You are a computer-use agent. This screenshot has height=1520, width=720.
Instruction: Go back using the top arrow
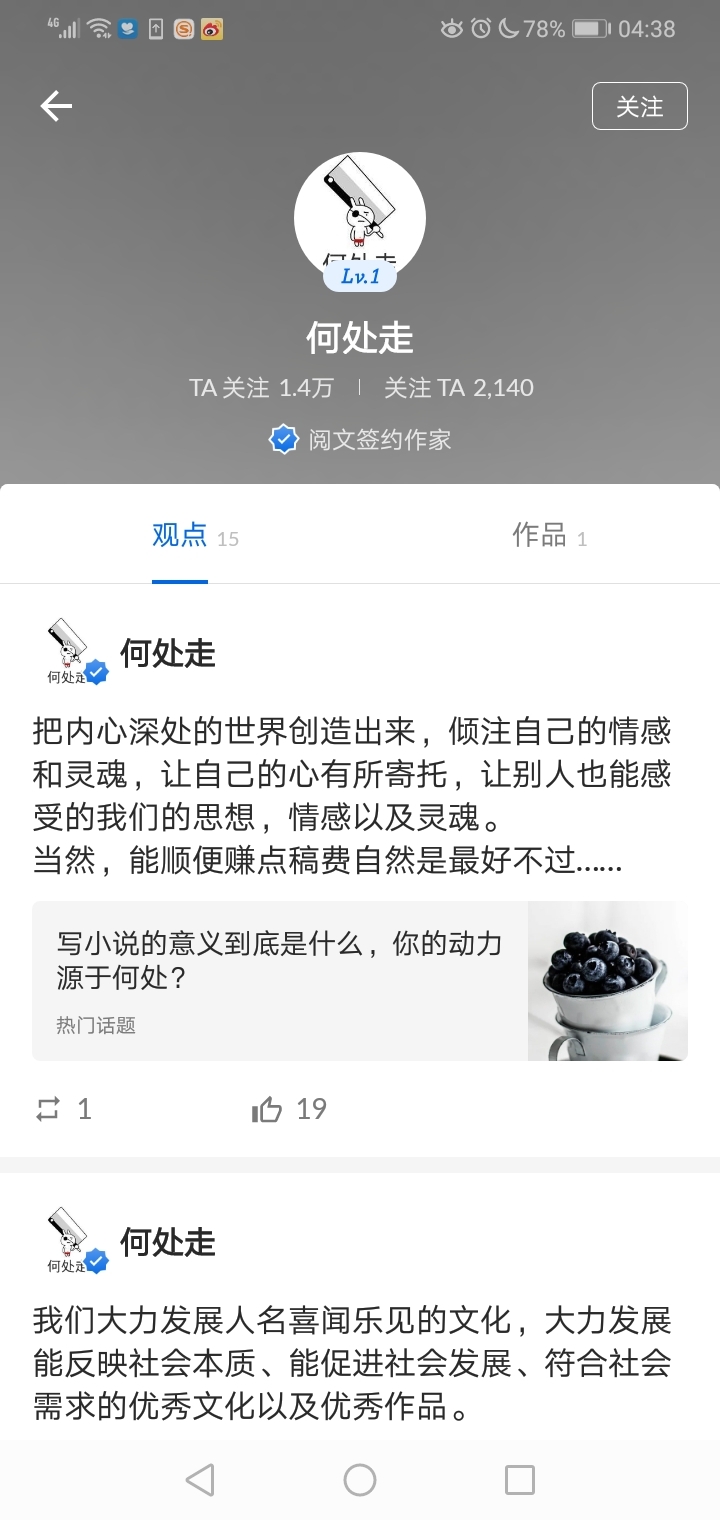56,106
